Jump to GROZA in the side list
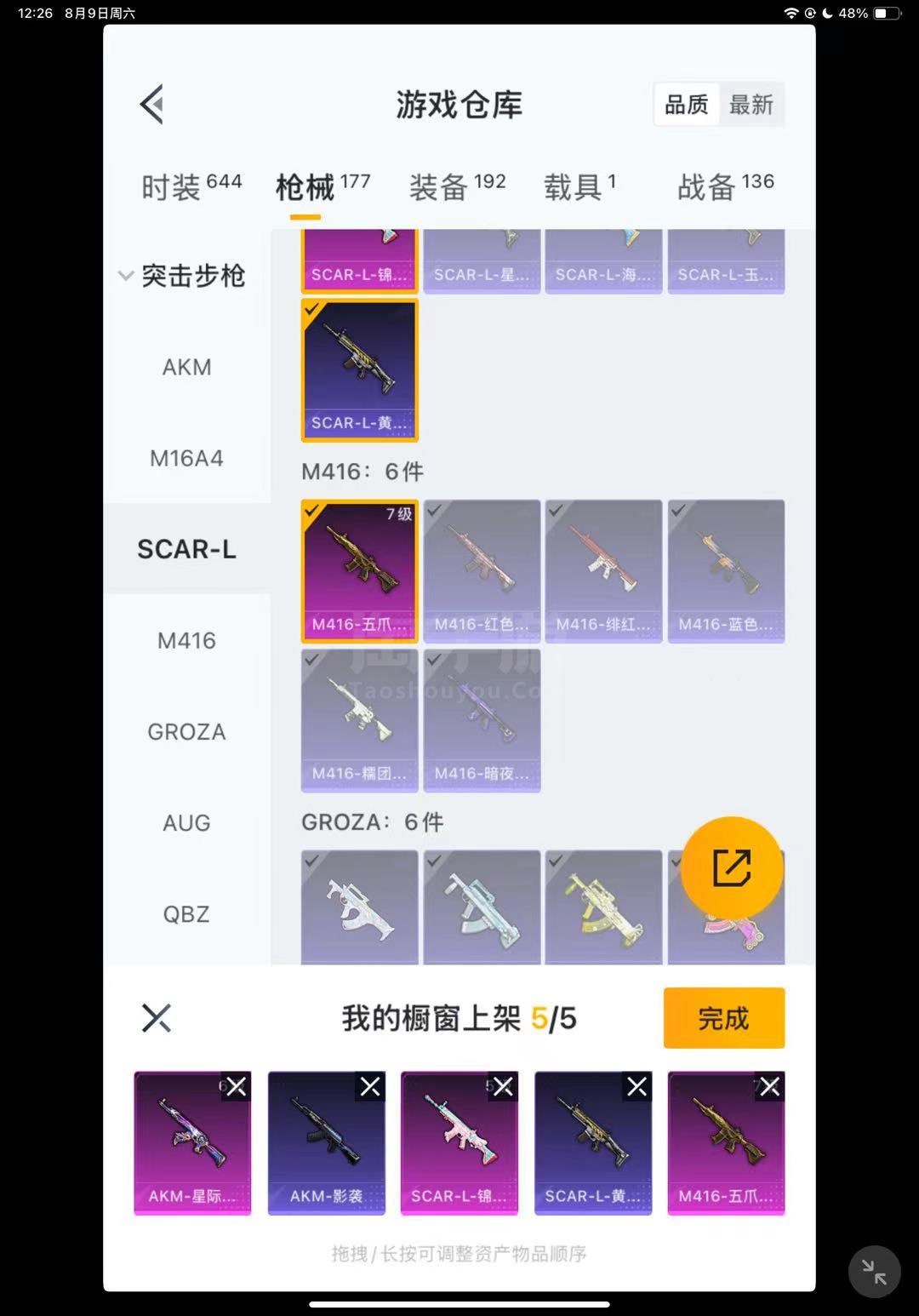Screen dimensions: 919x1316 pos(186,731)
